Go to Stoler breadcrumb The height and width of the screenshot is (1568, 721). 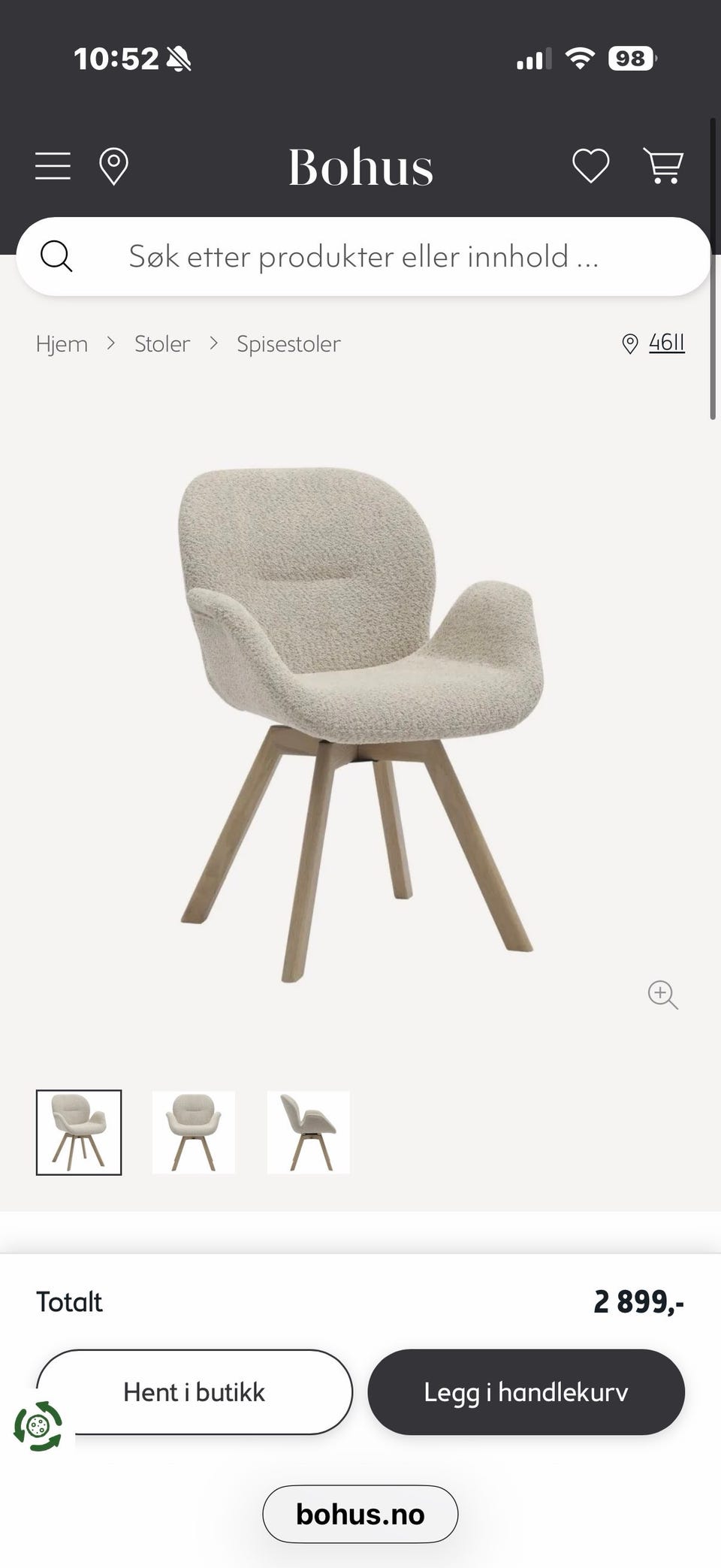click(162, 344)
